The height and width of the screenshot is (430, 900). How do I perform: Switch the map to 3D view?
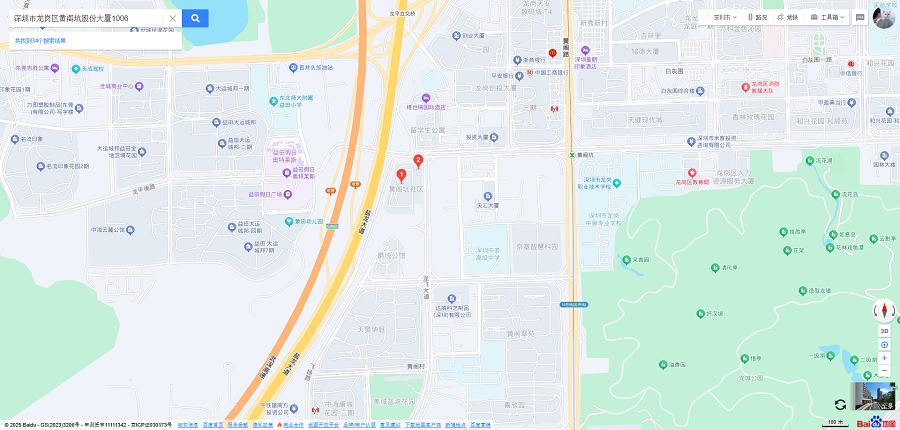pyautogui.click(x=884, y=330)
